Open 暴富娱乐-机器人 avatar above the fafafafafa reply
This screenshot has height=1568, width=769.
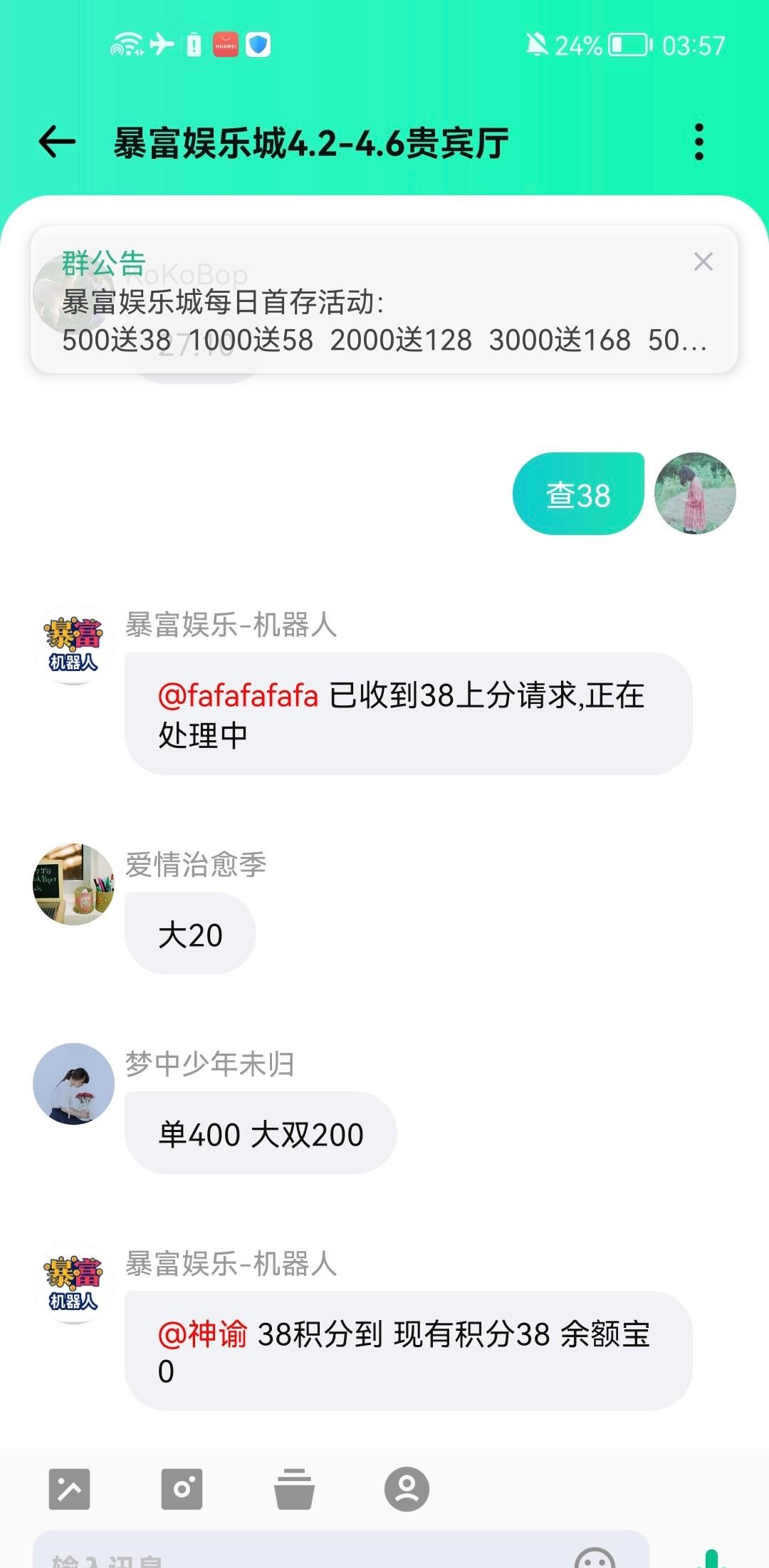click(x=73, y=645)
